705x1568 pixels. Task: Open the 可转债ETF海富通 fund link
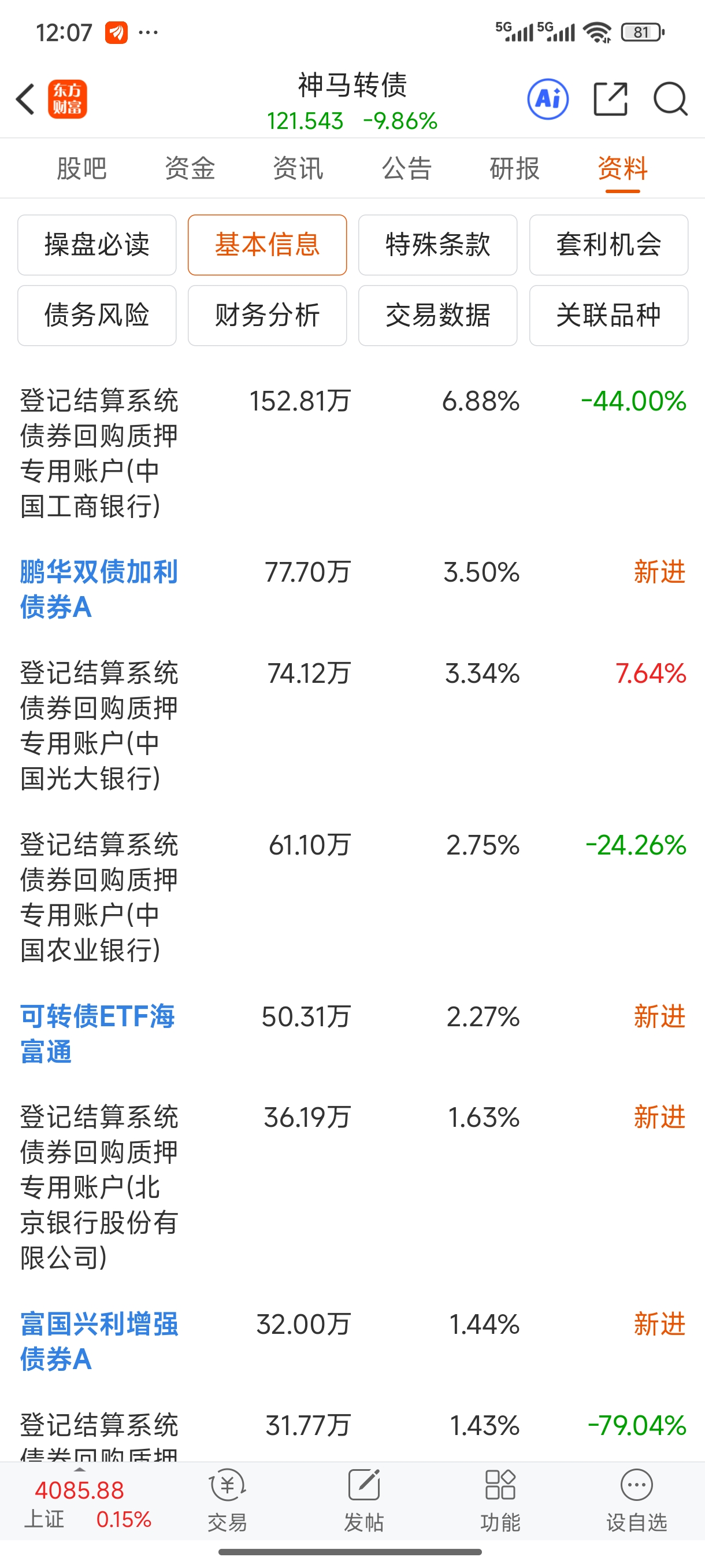click(x=97, y=1034)
